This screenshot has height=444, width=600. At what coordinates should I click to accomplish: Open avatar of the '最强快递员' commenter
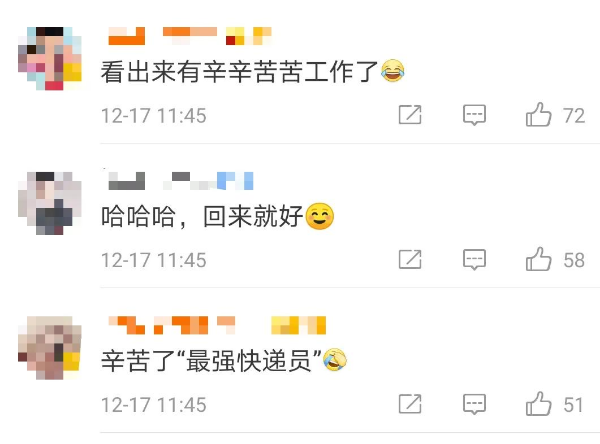pos(50,346)
